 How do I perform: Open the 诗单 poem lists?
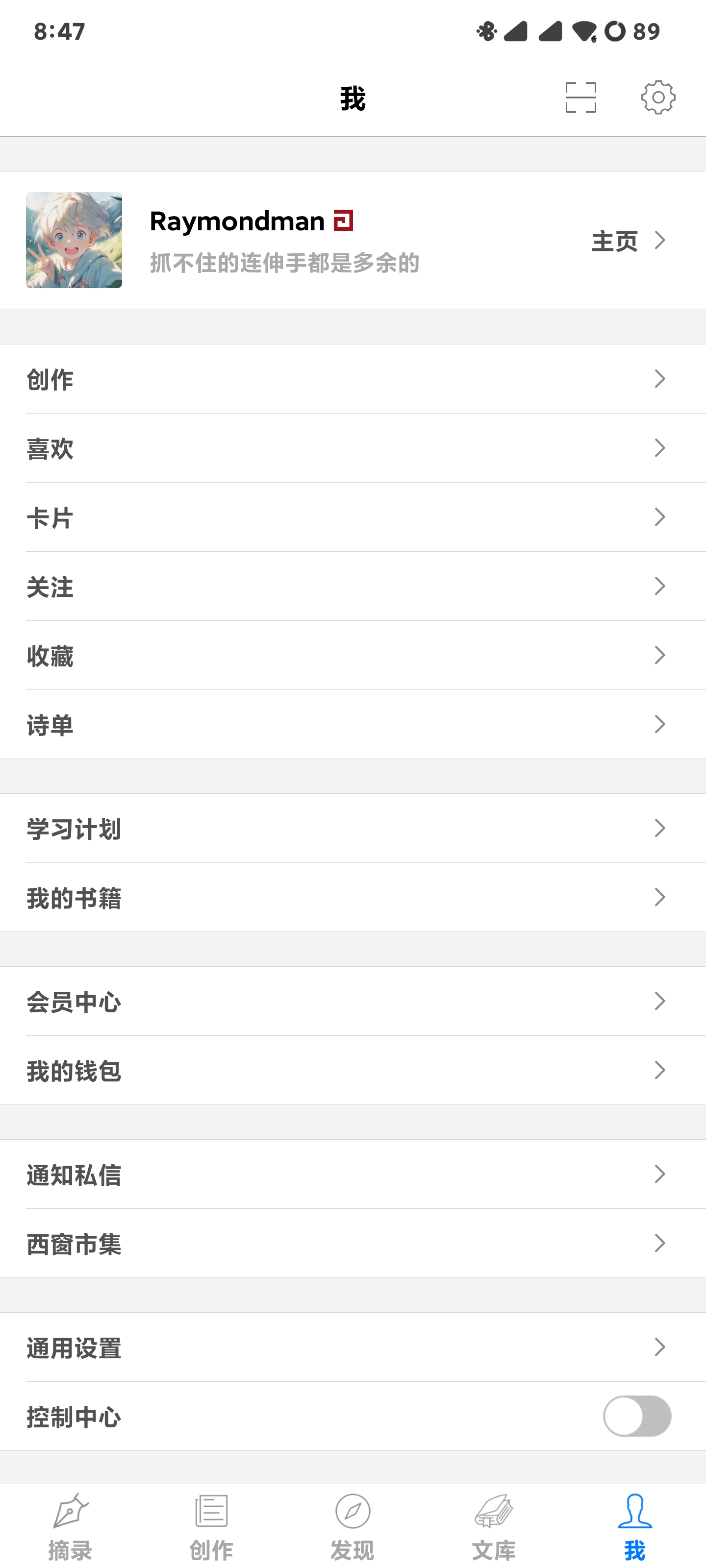[x=353, y=724]
